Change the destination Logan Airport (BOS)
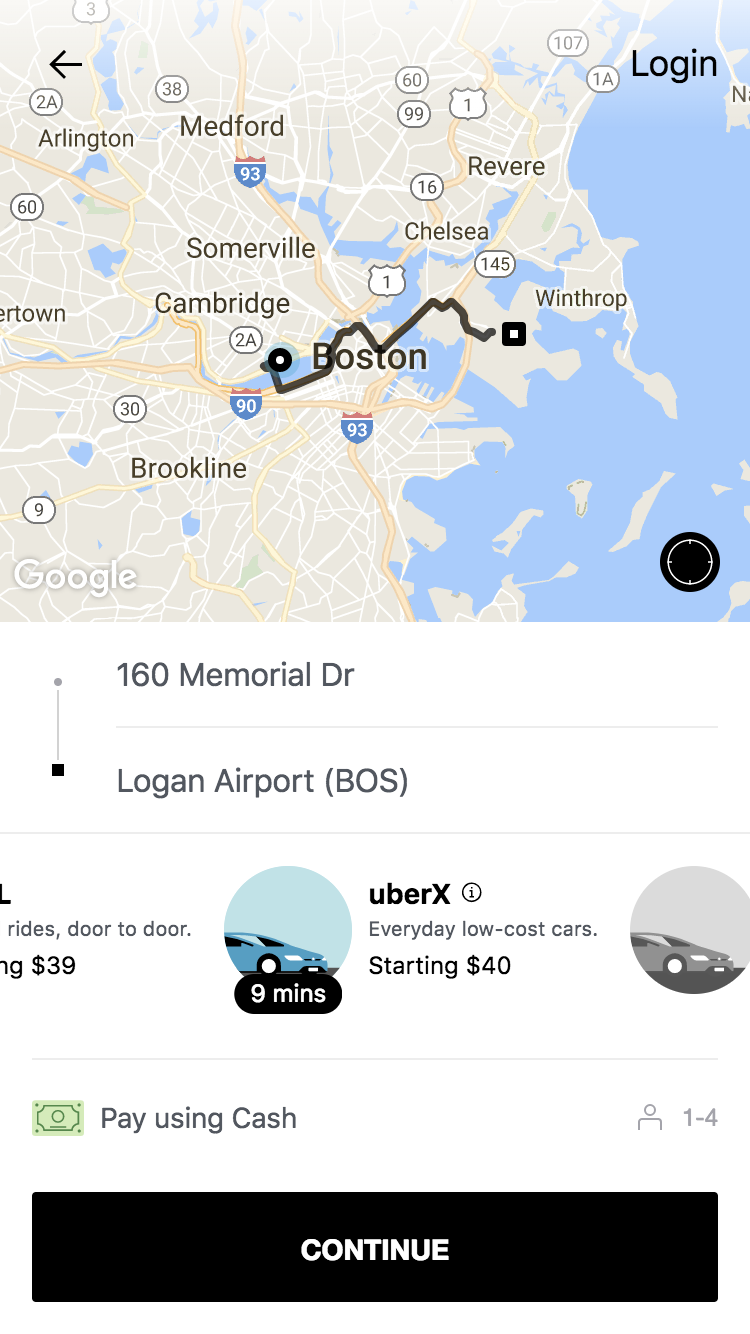The image size is (750, 1334). click(262, 781)
